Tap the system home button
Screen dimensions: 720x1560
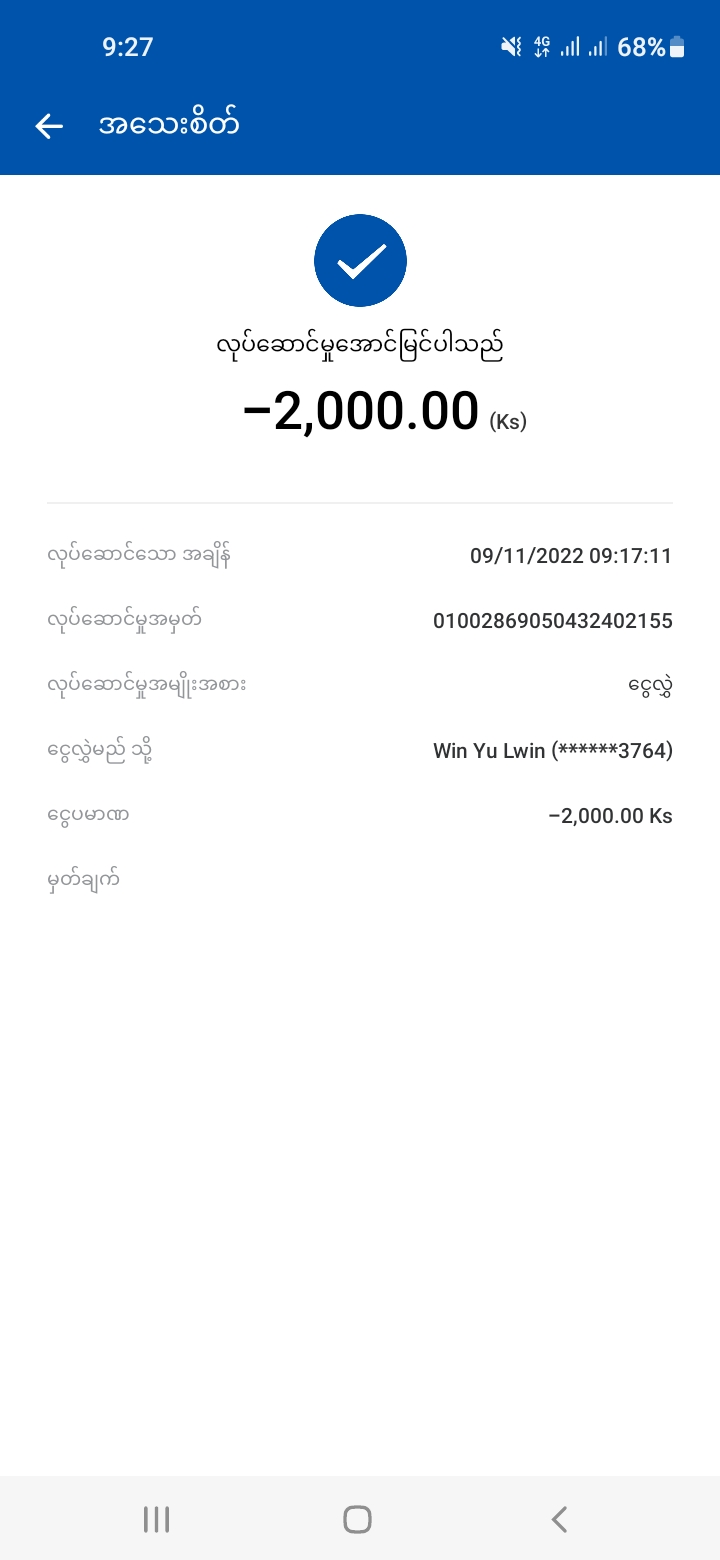[x=358, y=1519]
